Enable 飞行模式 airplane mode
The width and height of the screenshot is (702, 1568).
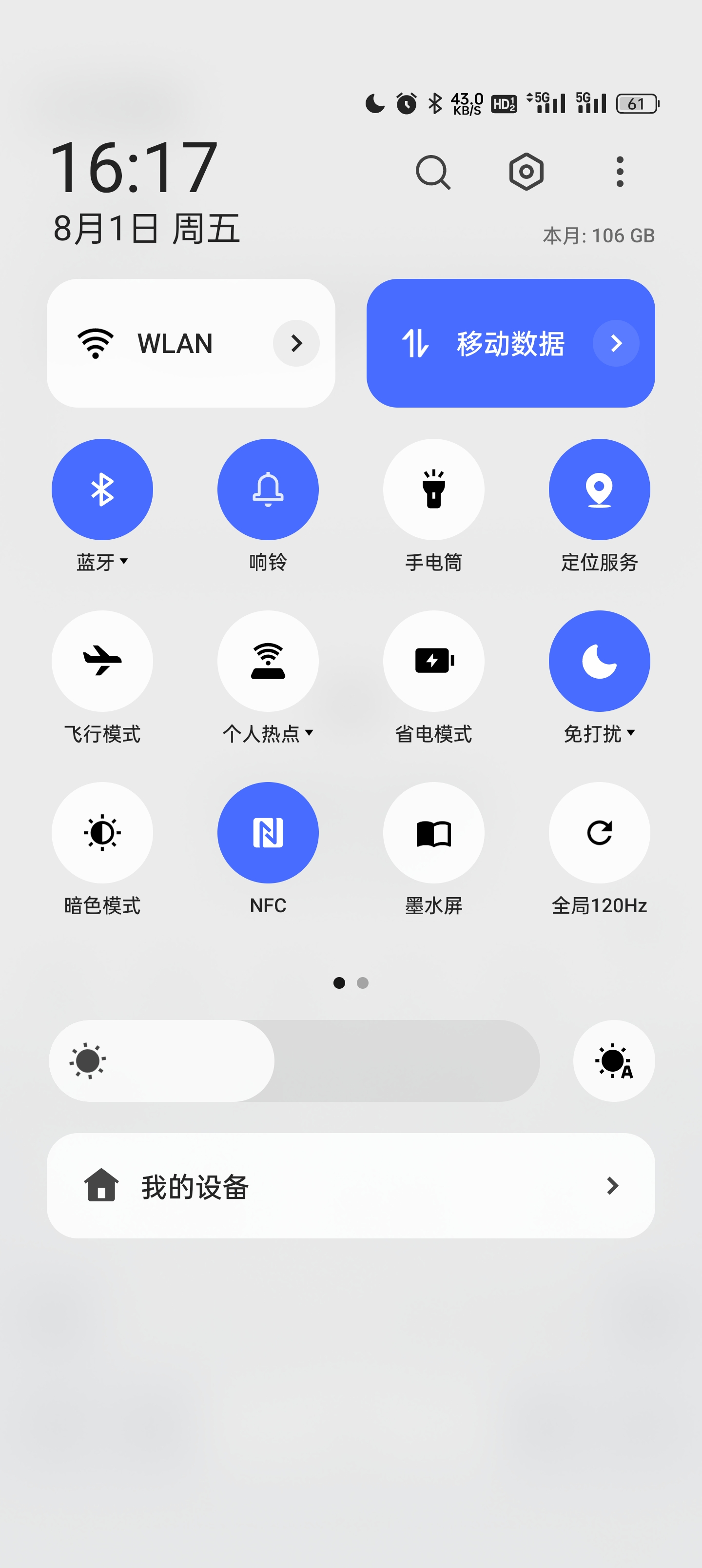[x=102, y=661]
